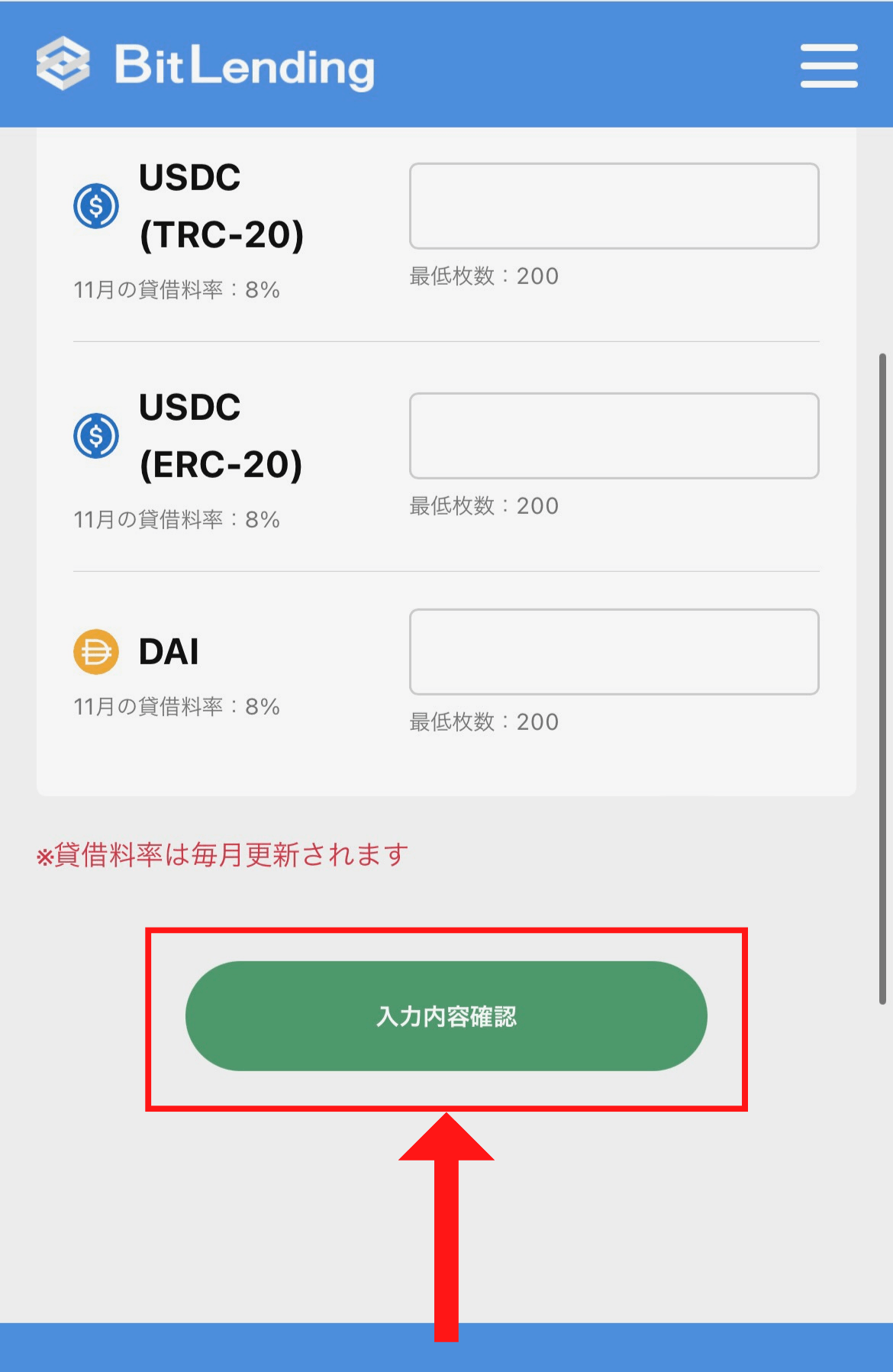
Task: Click the DAI amount input field
Action: [x=614, y=651]
